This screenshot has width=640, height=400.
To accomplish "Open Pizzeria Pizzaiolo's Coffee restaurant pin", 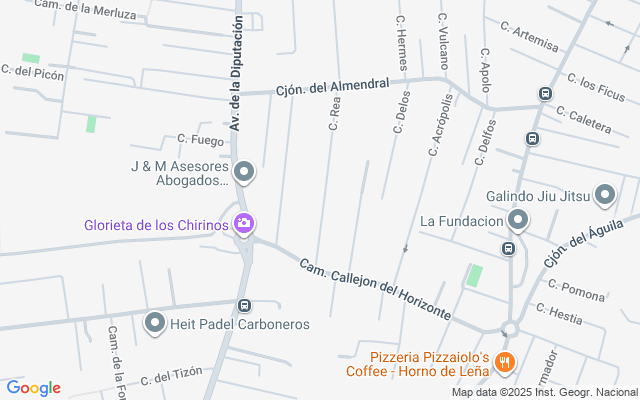I will coord(506,362).
